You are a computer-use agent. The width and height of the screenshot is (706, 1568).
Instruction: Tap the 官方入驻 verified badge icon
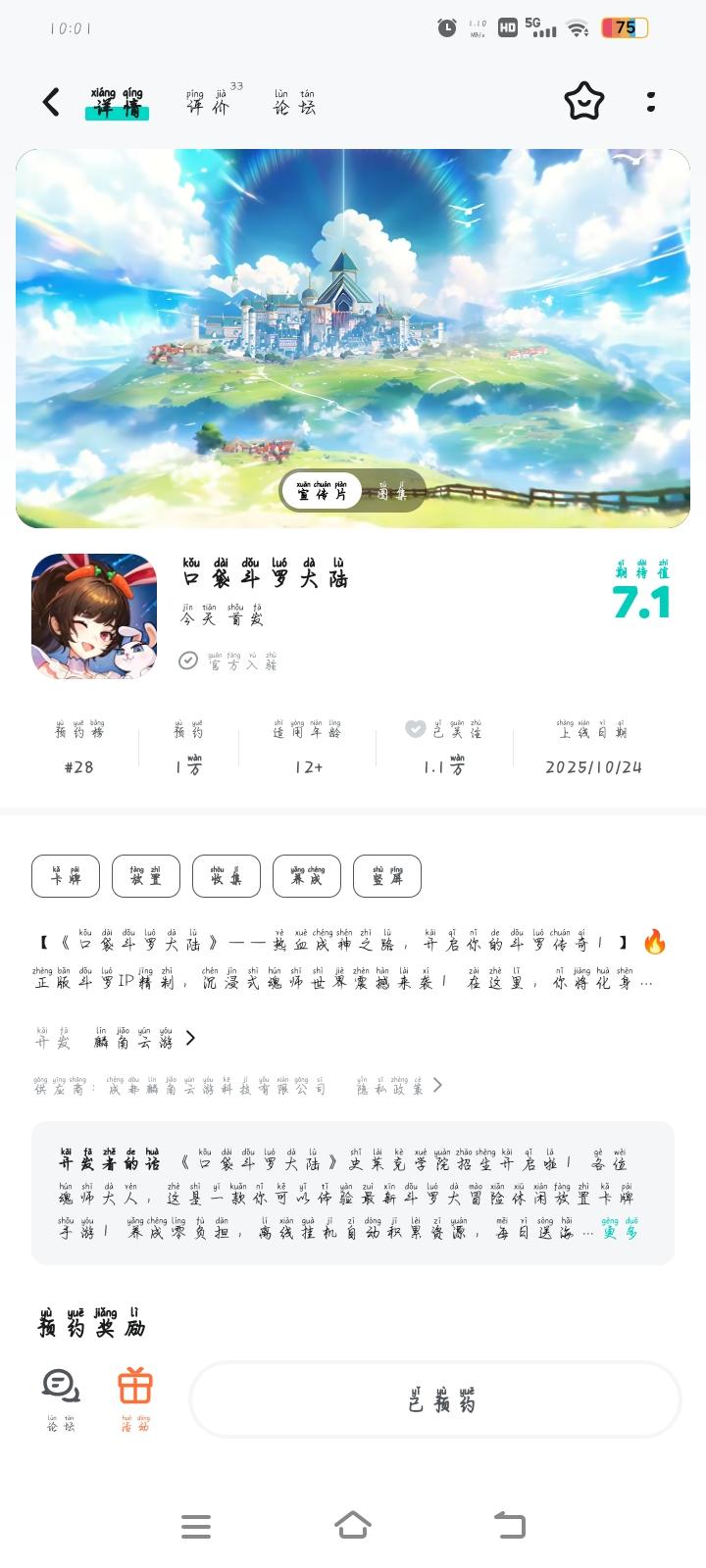(x=186, y=661)
